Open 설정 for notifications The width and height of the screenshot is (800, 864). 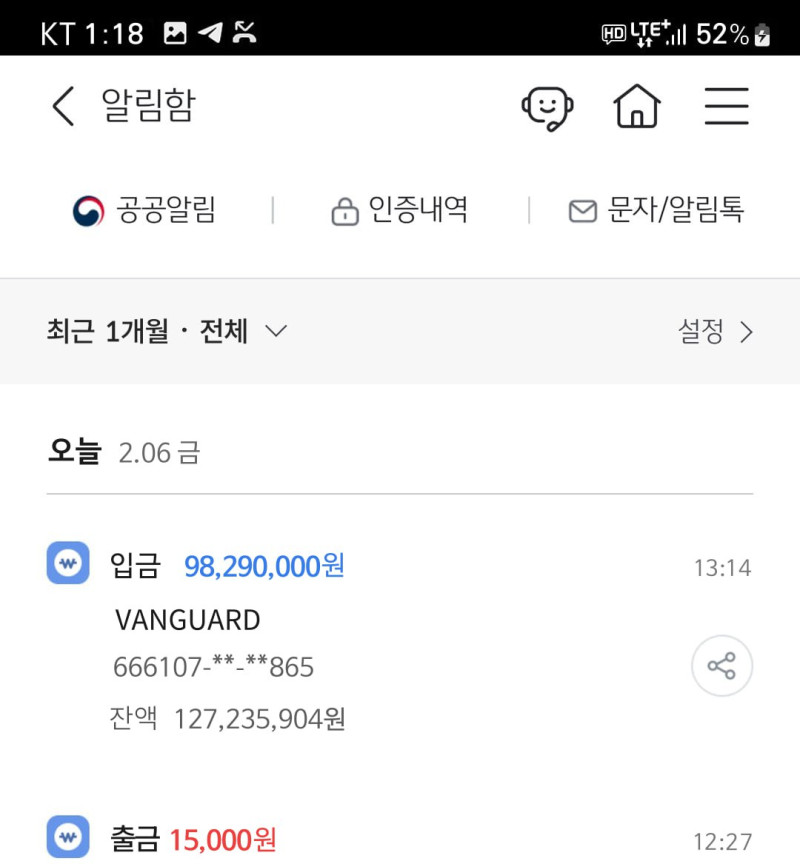click(715, 332)
